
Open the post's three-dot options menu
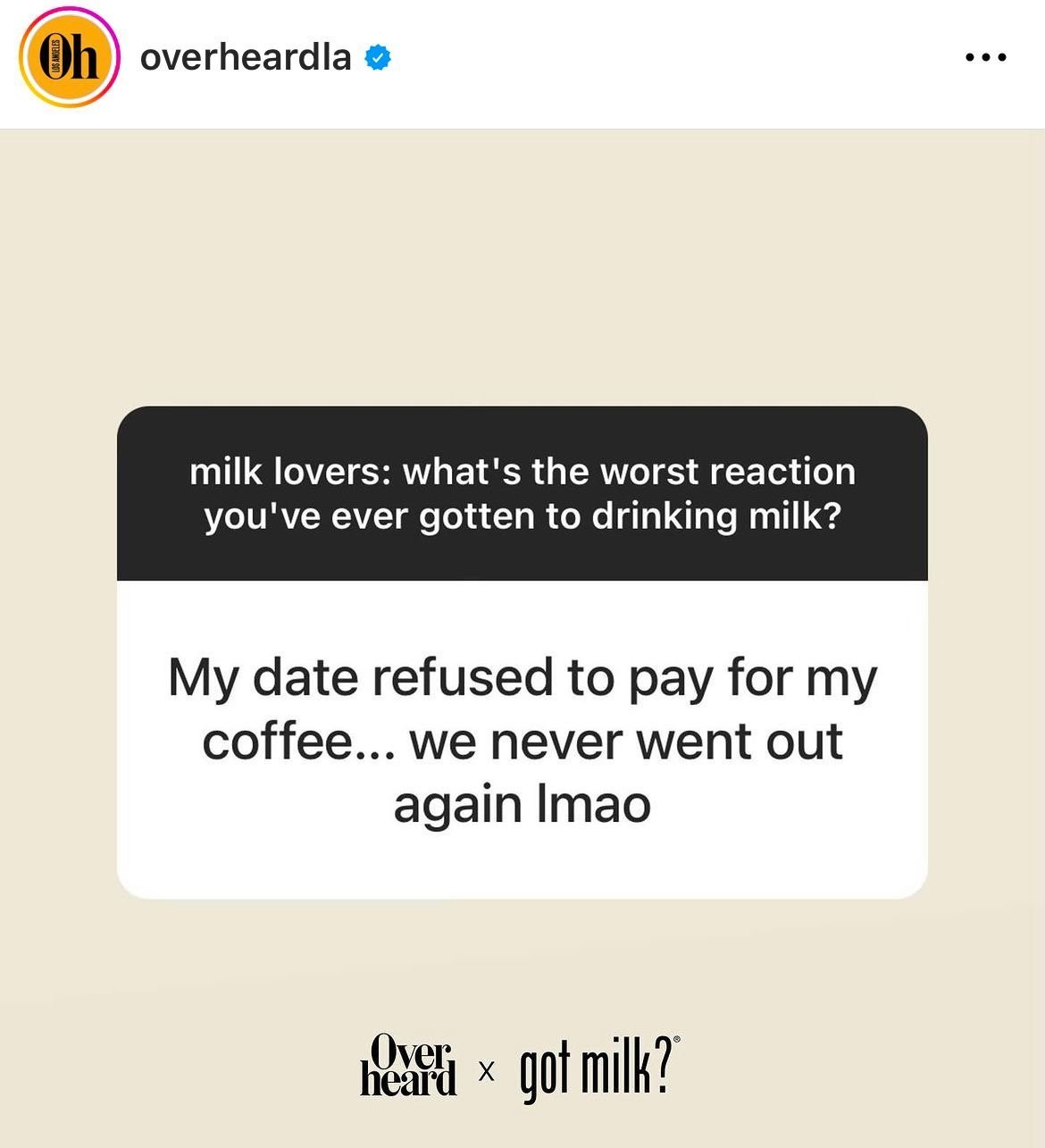tap(986, 57)
